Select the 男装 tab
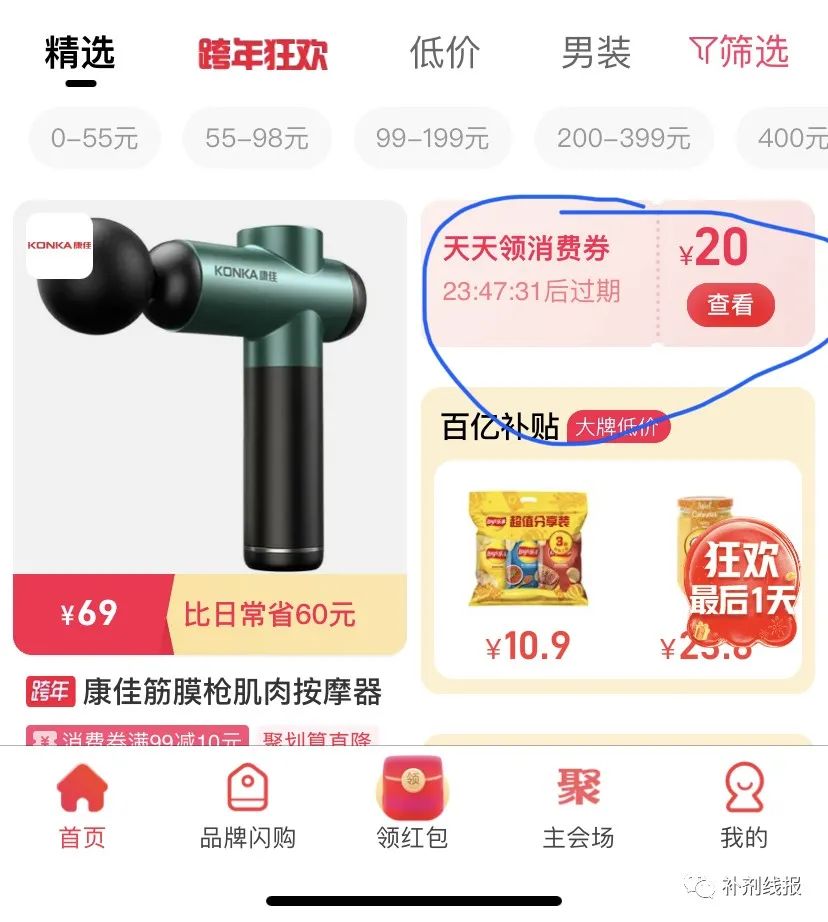This screenshot has width=828, height=922. (596, 54)
